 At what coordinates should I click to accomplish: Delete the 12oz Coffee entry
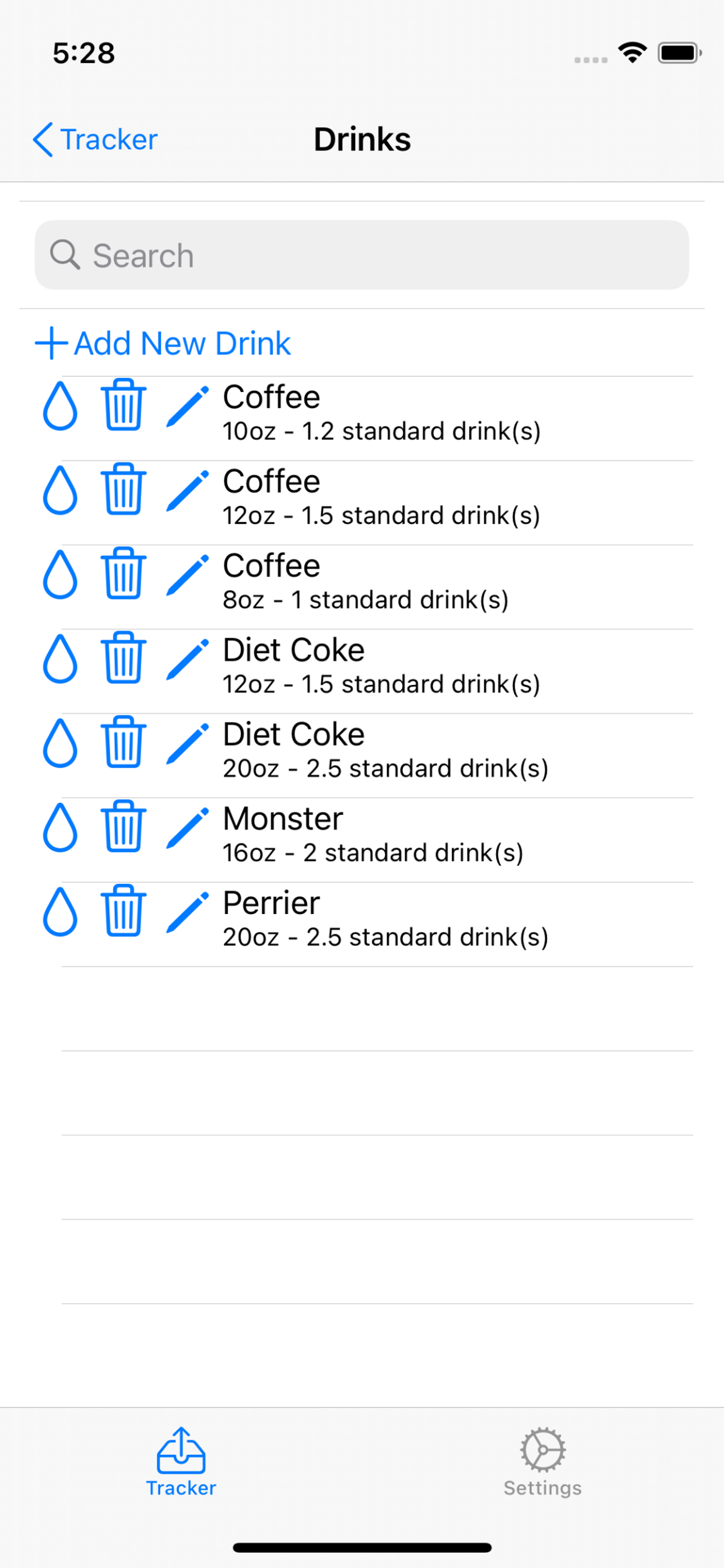pos(124,489)
